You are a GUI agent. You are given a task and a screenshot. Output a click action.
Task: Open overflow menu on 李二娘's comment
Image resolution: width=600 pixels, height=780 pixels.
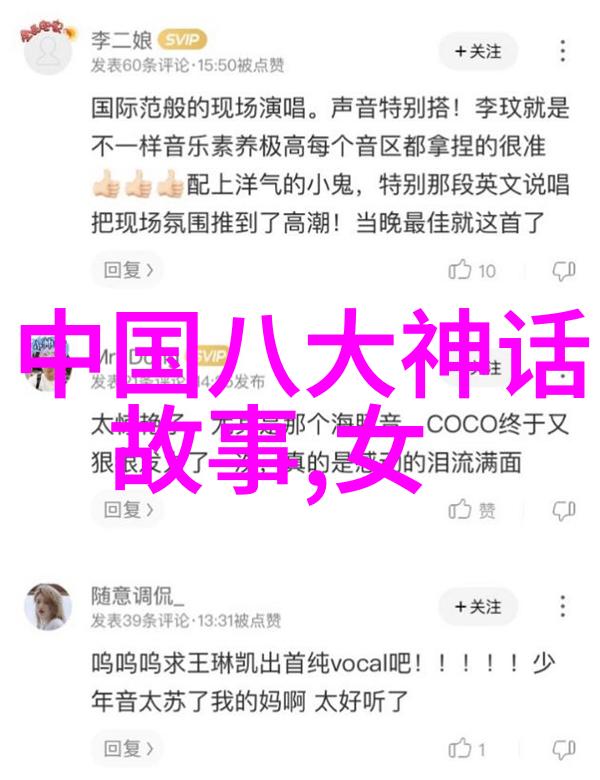[563, 49]
